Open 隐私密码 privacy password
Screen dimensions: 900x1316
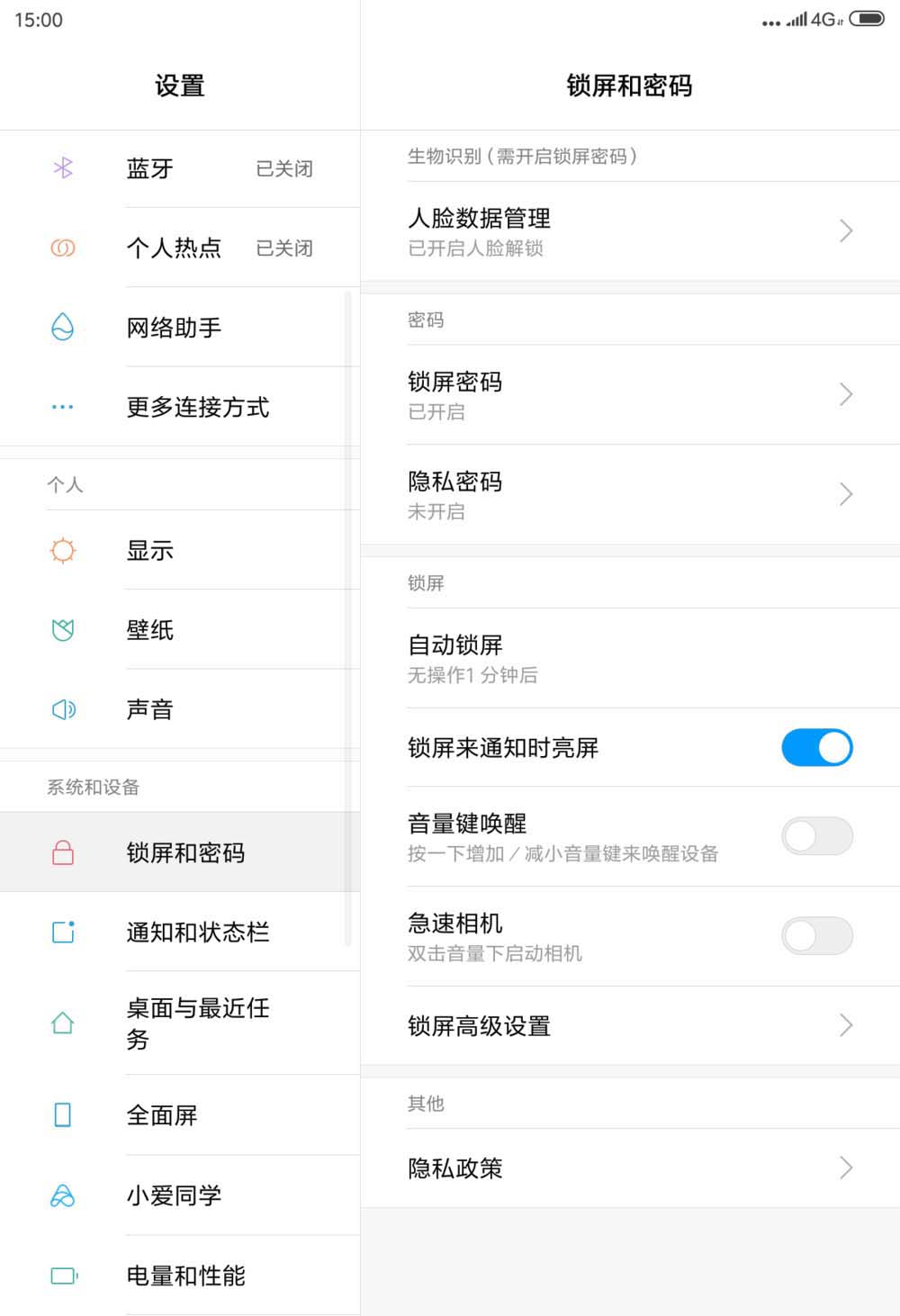click(x=630, y=494)
